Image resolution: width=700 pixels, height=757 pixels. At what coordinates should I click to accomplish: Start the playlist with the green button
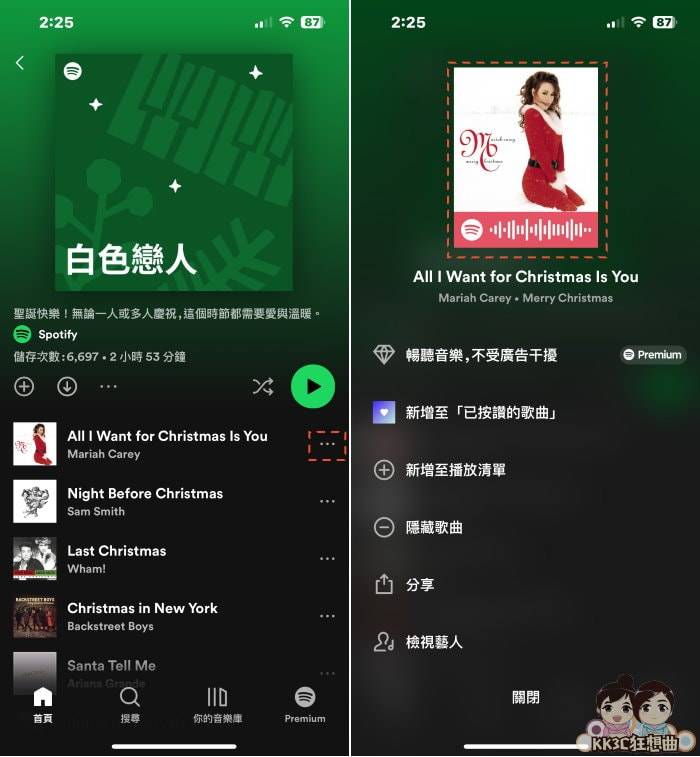313,386
